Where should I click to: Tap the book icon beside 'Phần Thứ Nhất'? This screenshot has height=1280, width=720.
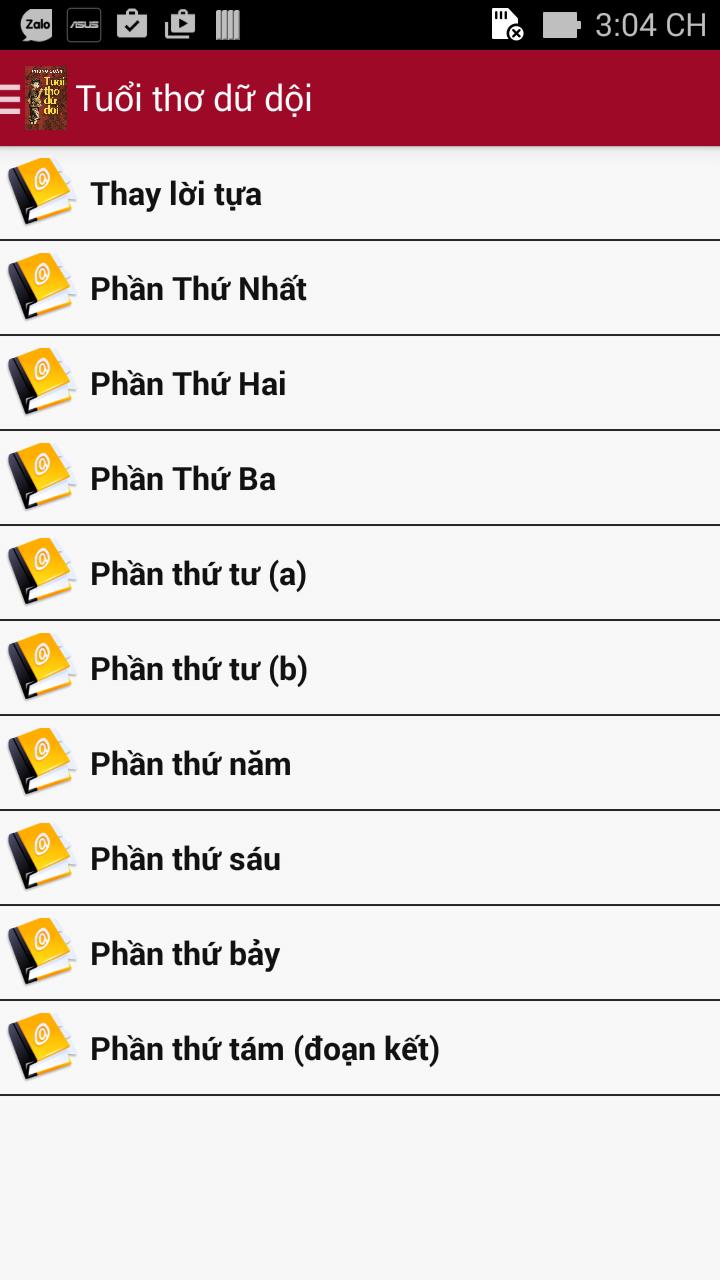(x=40, y=288)
